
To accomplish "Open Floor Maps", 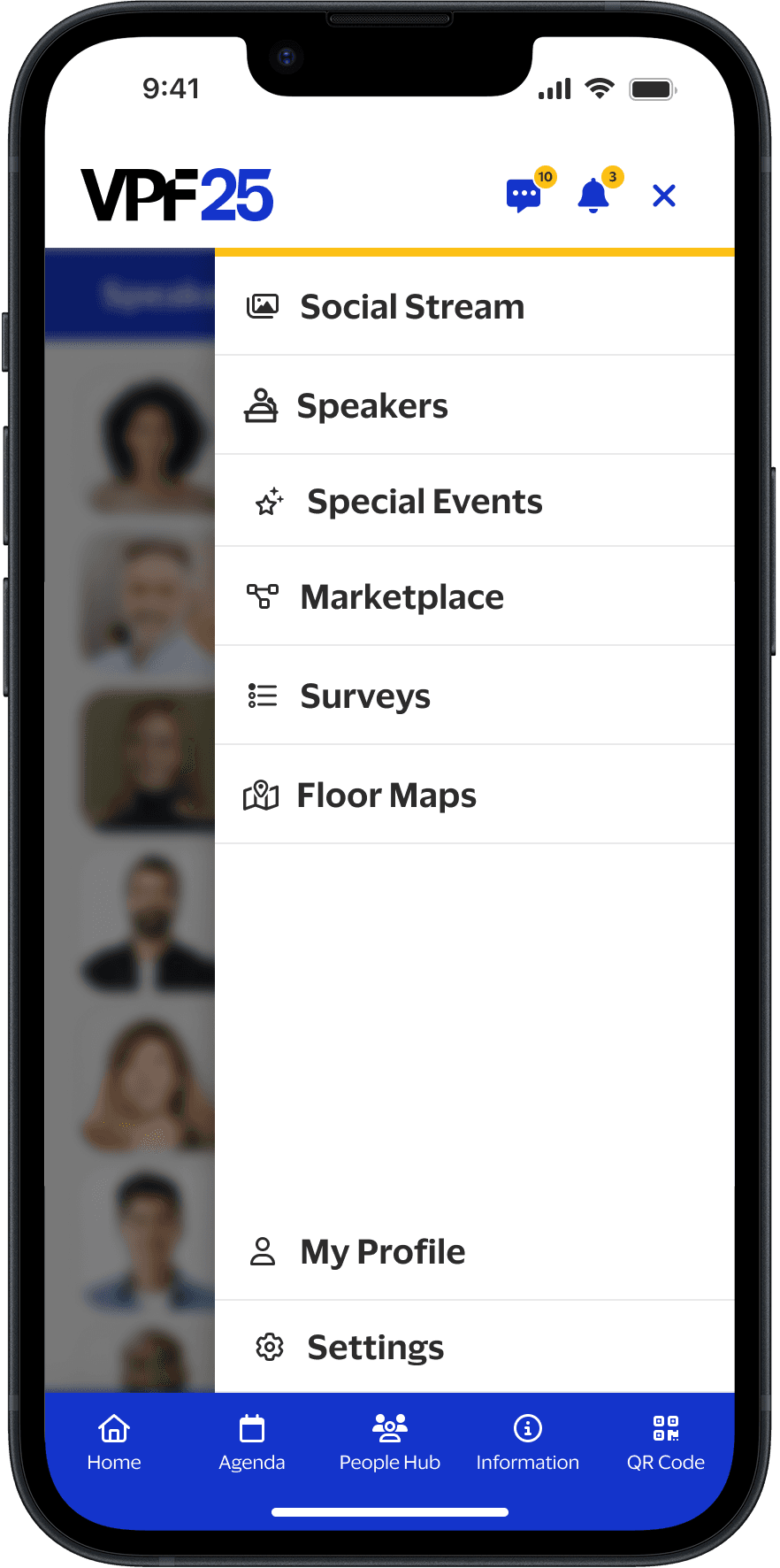I will (x=474, y=796).
